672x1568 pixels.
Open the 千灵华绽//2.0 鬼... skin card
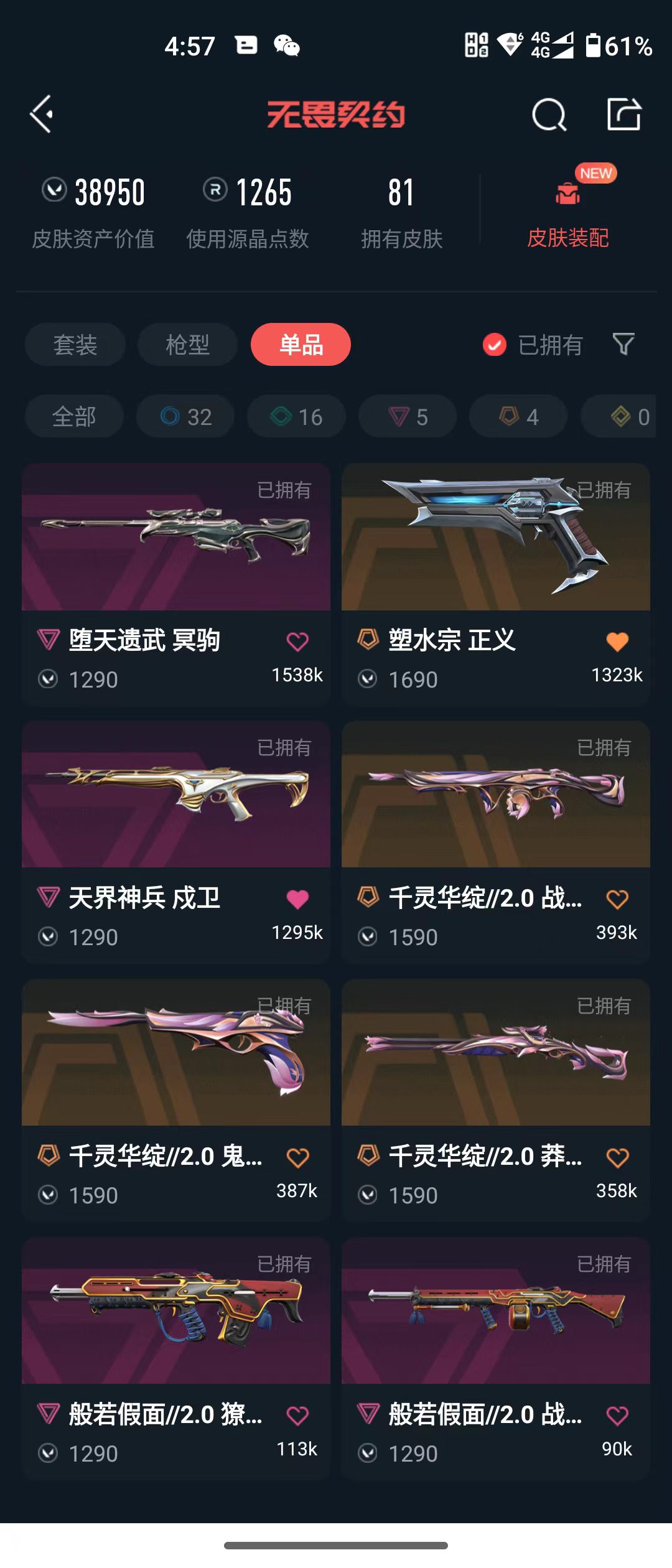[x=176, y=1100]
